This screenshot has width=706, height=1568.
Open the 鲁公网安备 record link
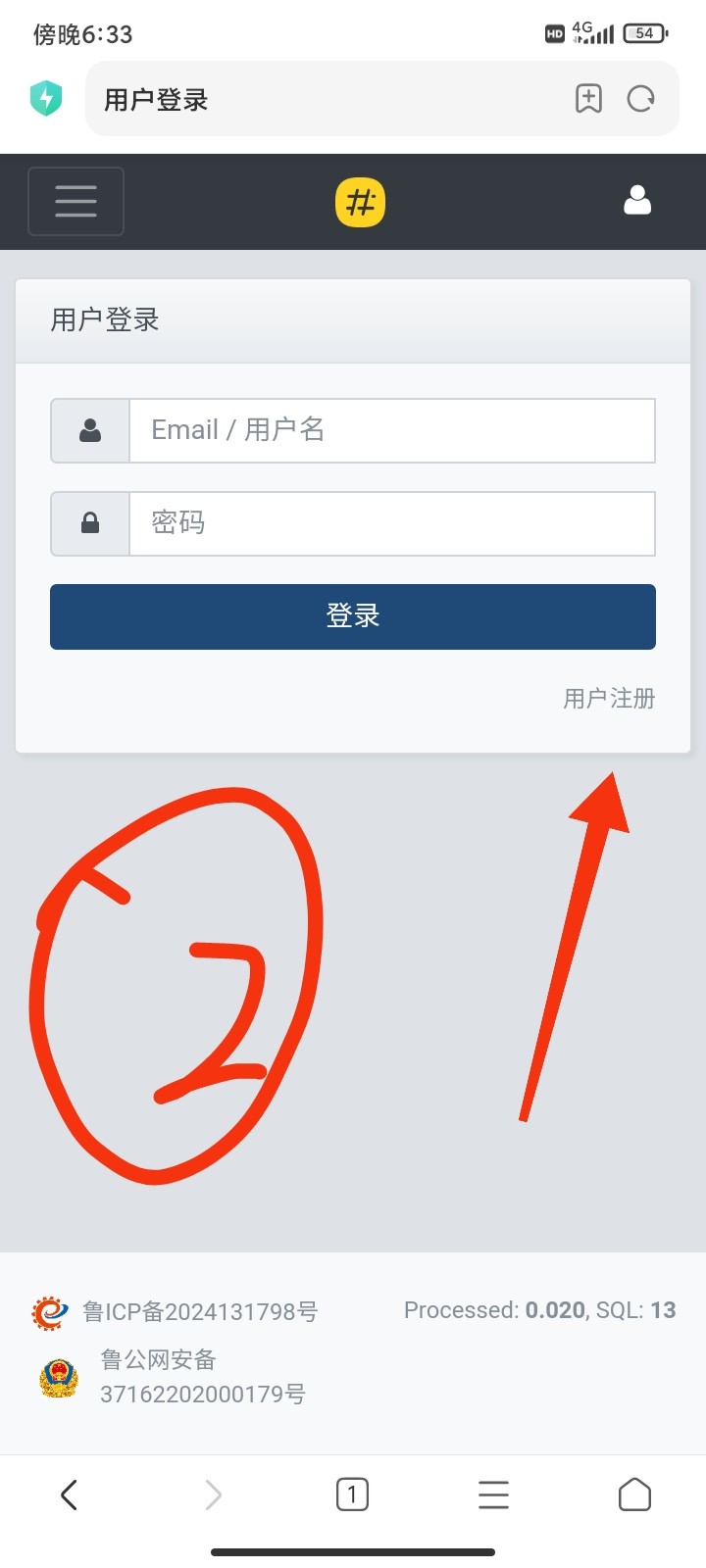point(201,1377)
